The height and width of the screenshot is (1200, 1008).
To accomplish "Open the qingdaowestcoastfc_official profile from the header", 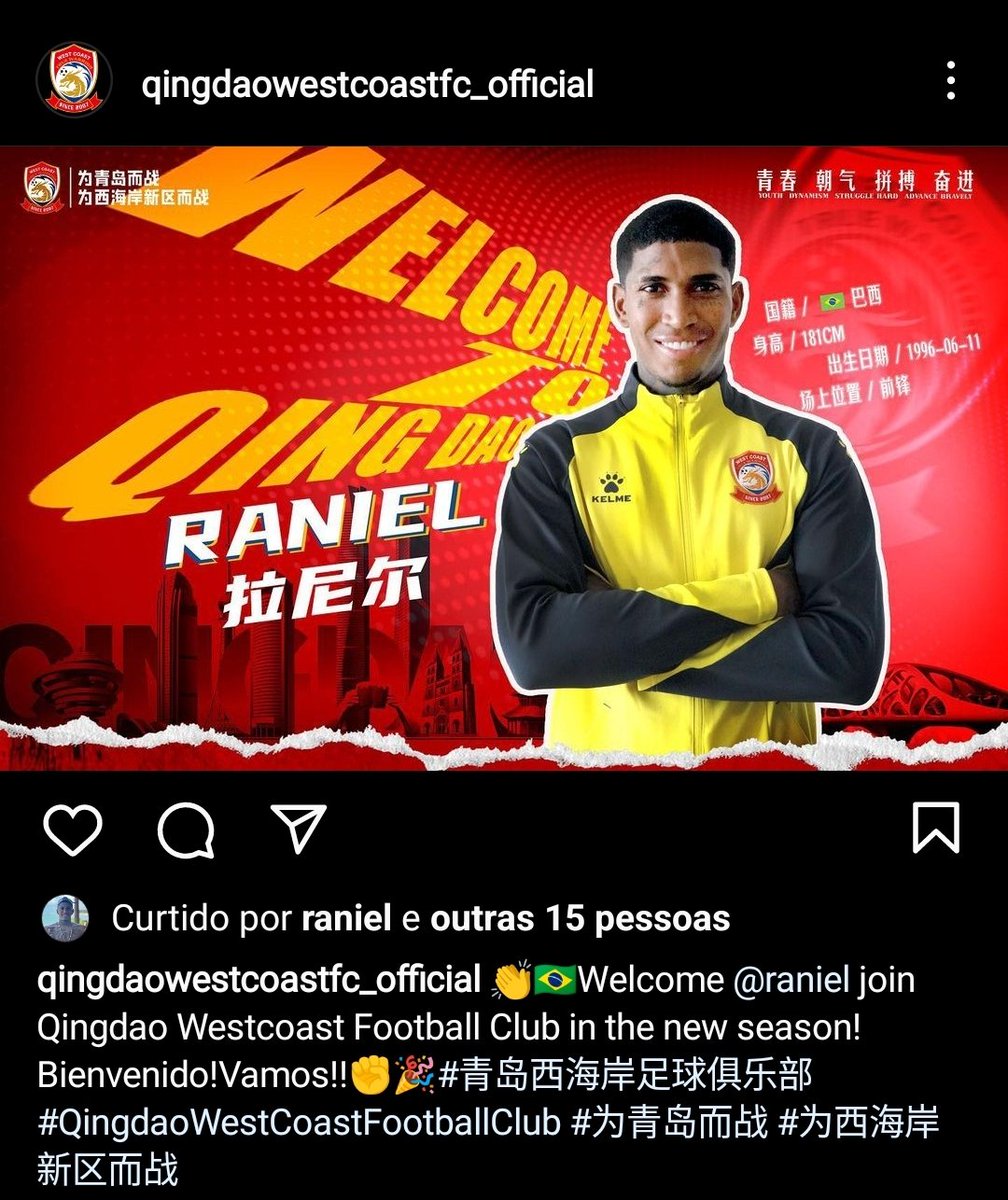I will pos(368,84).
